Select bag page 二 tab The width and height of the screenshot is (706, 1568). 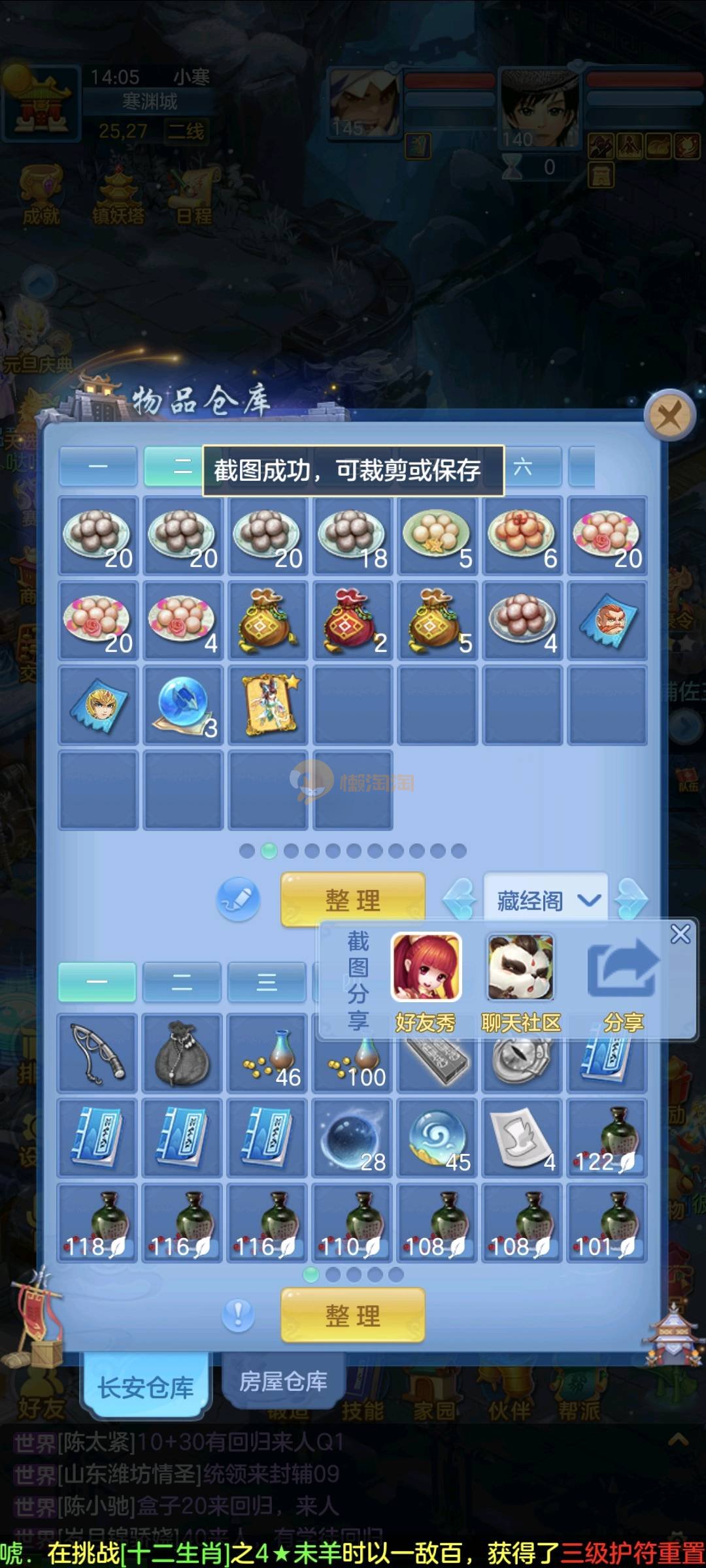coord(182,982)
